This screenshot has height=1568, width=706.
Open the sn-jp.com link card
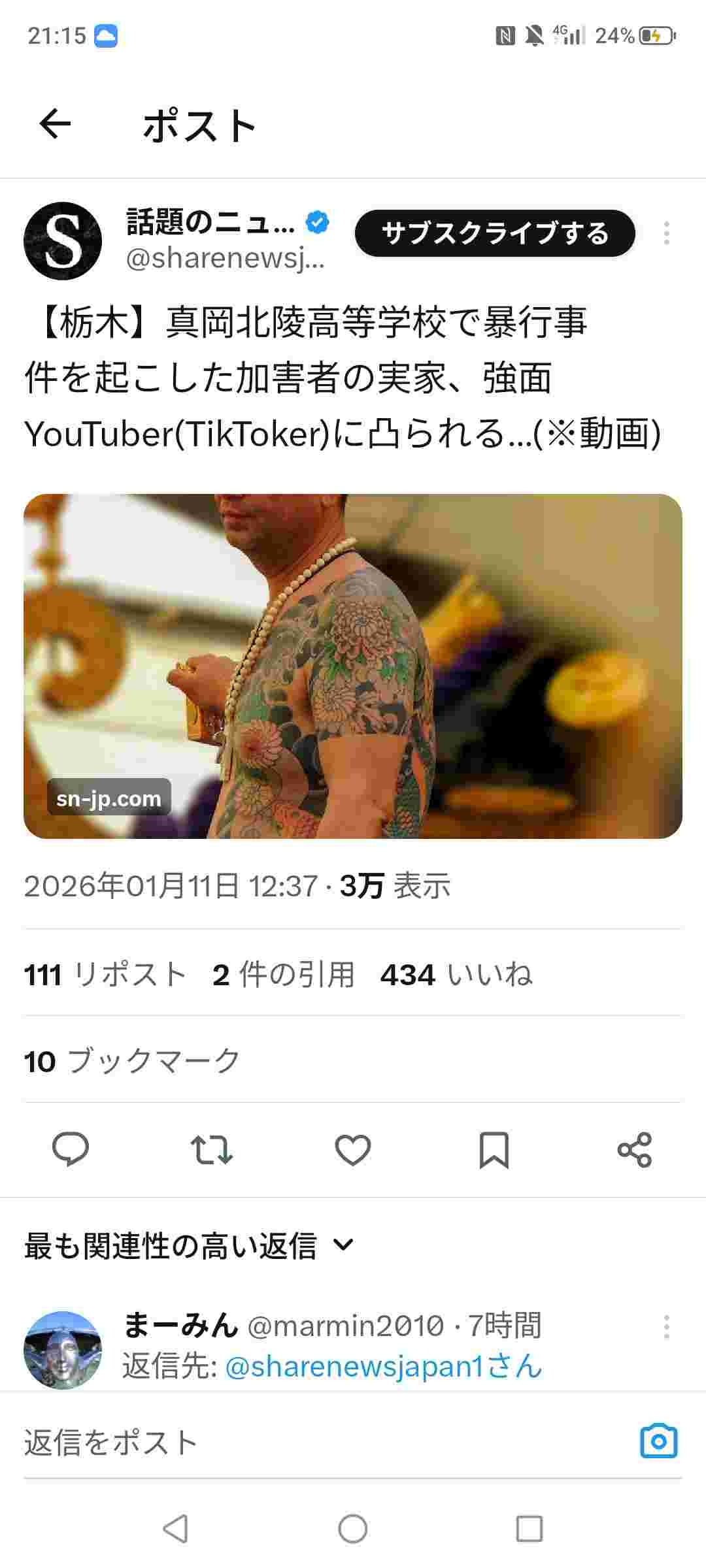click(353, 666)
